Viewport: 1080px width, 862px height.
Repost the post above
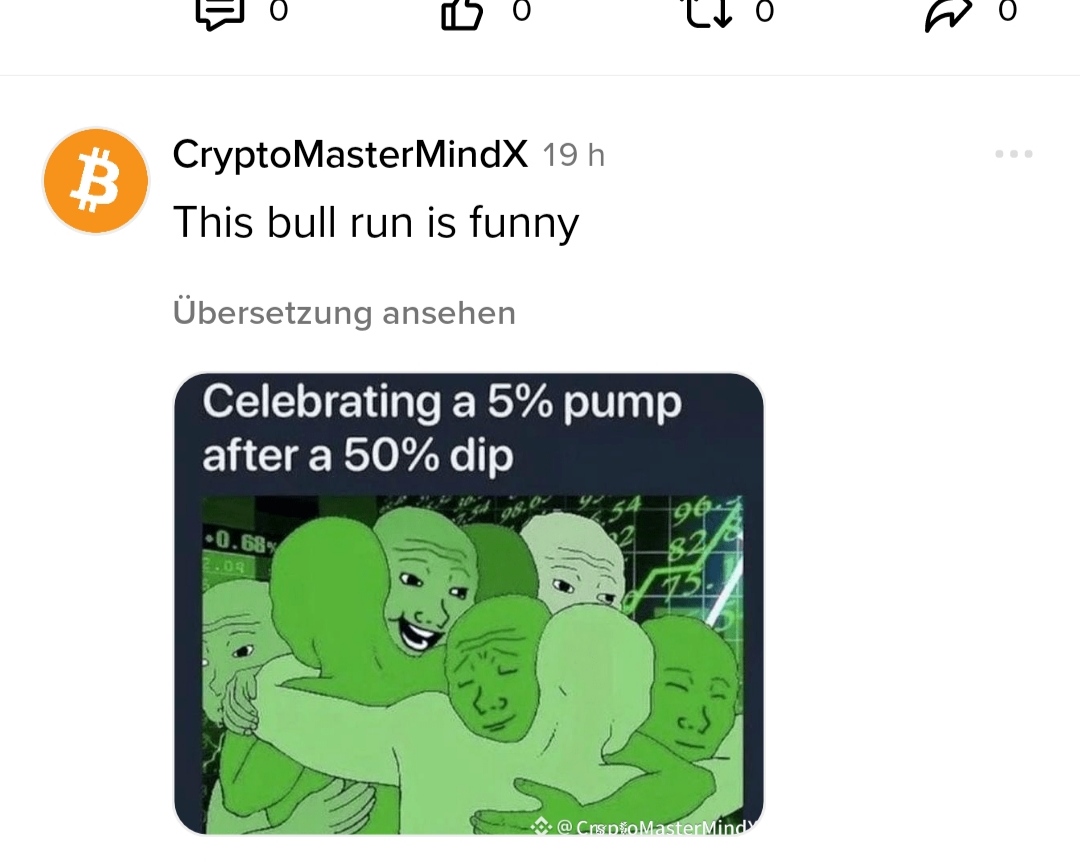pyautogui.click(x=708, y=12)
